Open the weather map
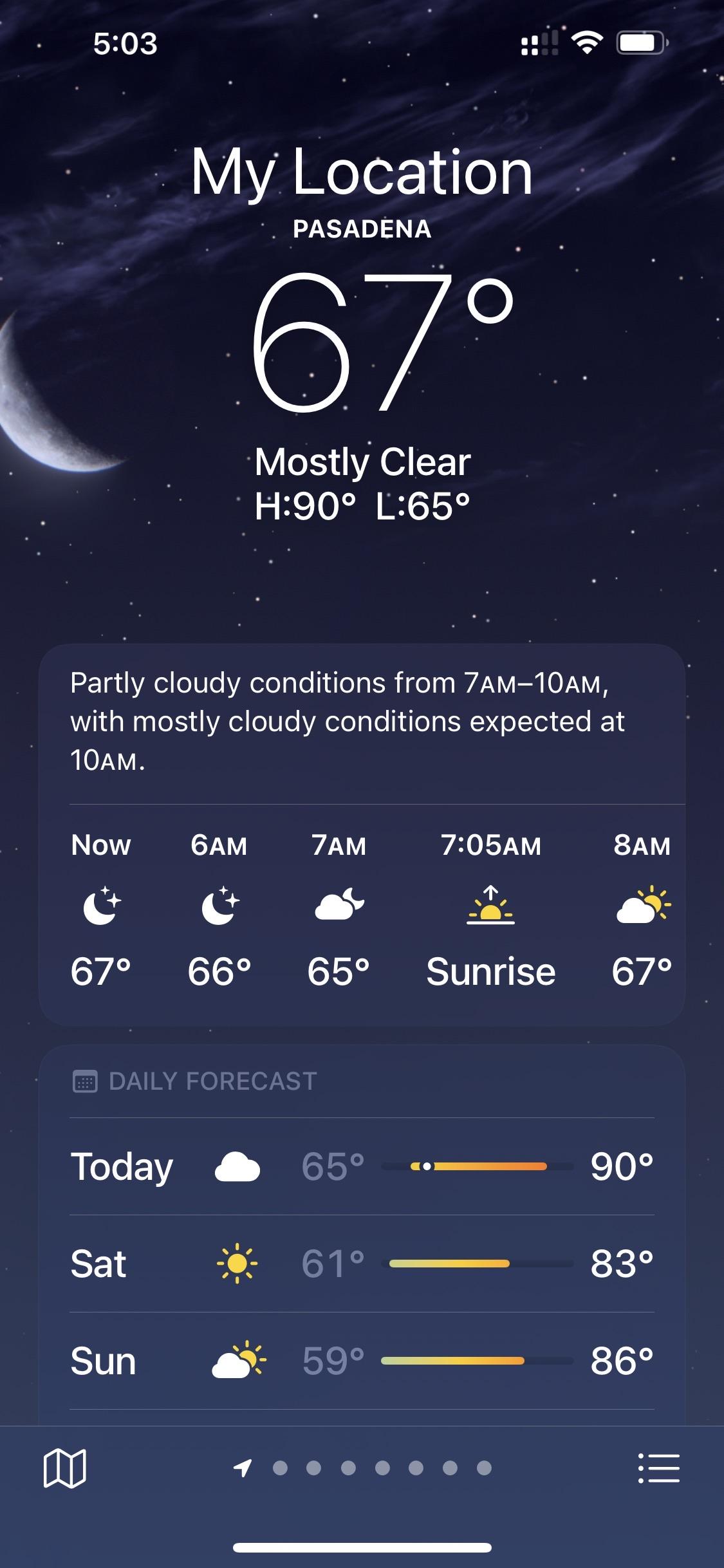Image resolution: width=724 pixels, height=1568 pixels. coord(64,1468)
